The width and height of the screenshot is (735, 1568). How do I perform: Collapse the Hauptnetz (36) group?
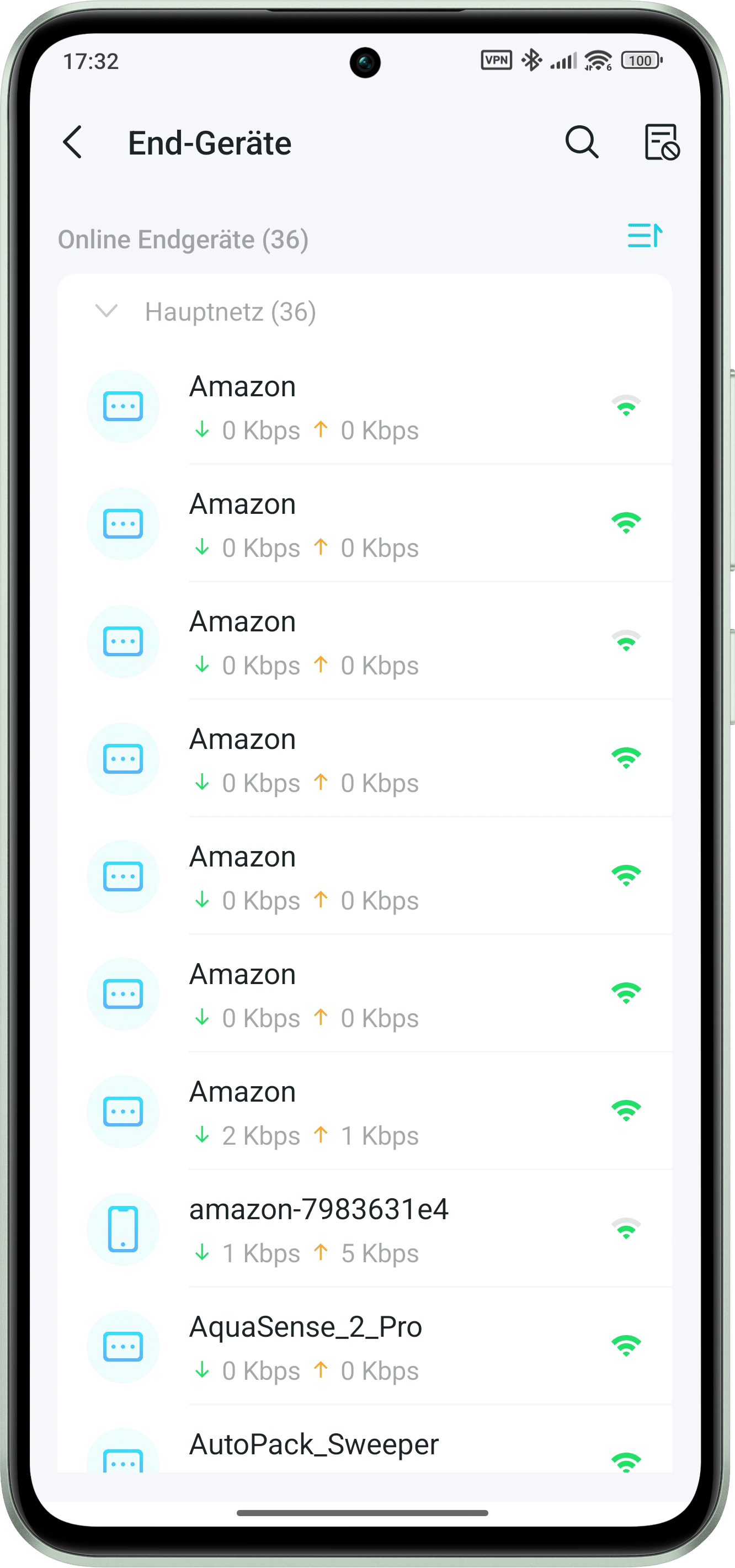[107, 312]
